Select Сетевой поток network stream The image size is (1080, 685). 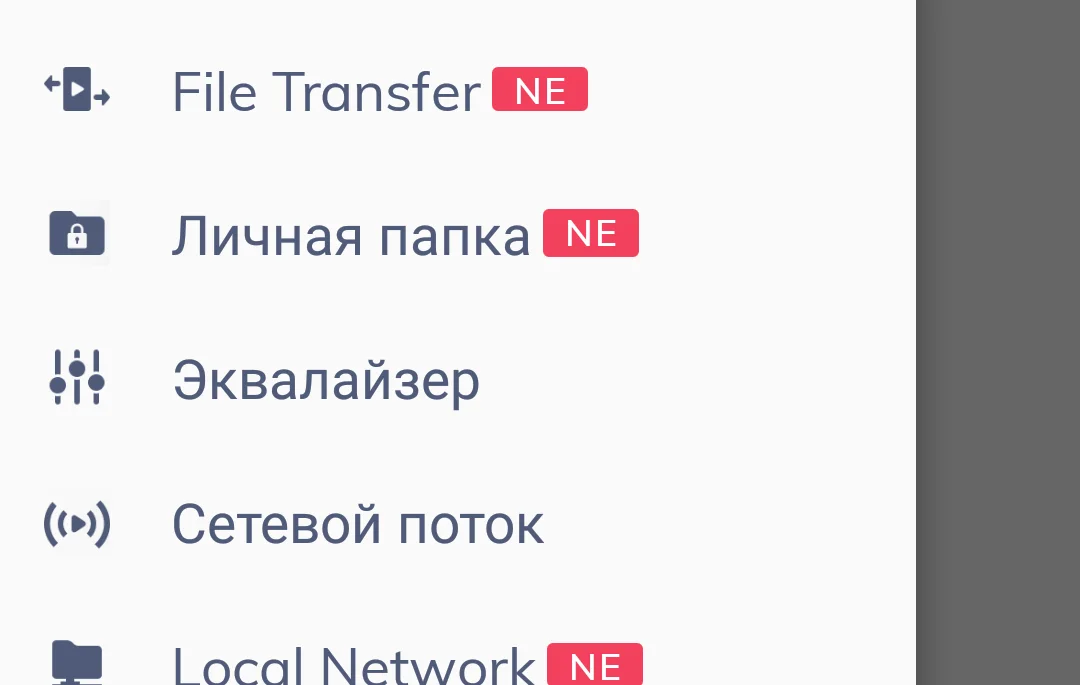(x=358, y=525)
